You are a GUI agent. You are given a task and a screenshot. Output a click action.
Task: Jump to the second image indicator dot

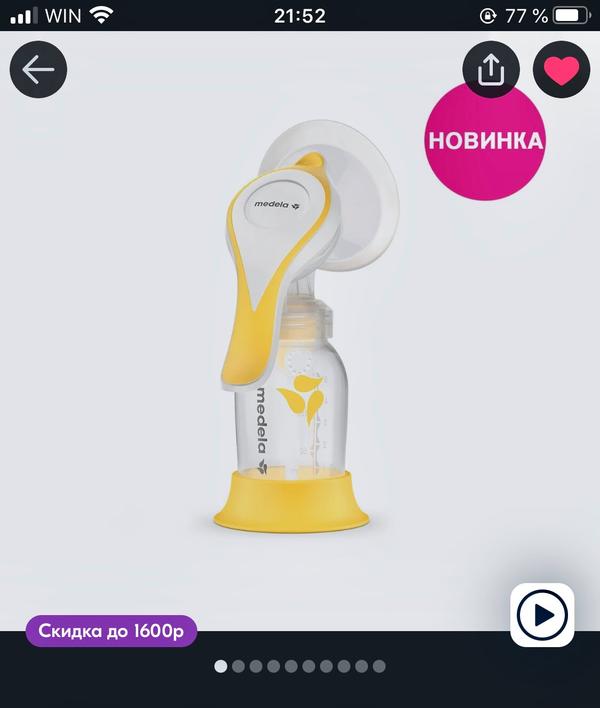(x=238, y=666)
